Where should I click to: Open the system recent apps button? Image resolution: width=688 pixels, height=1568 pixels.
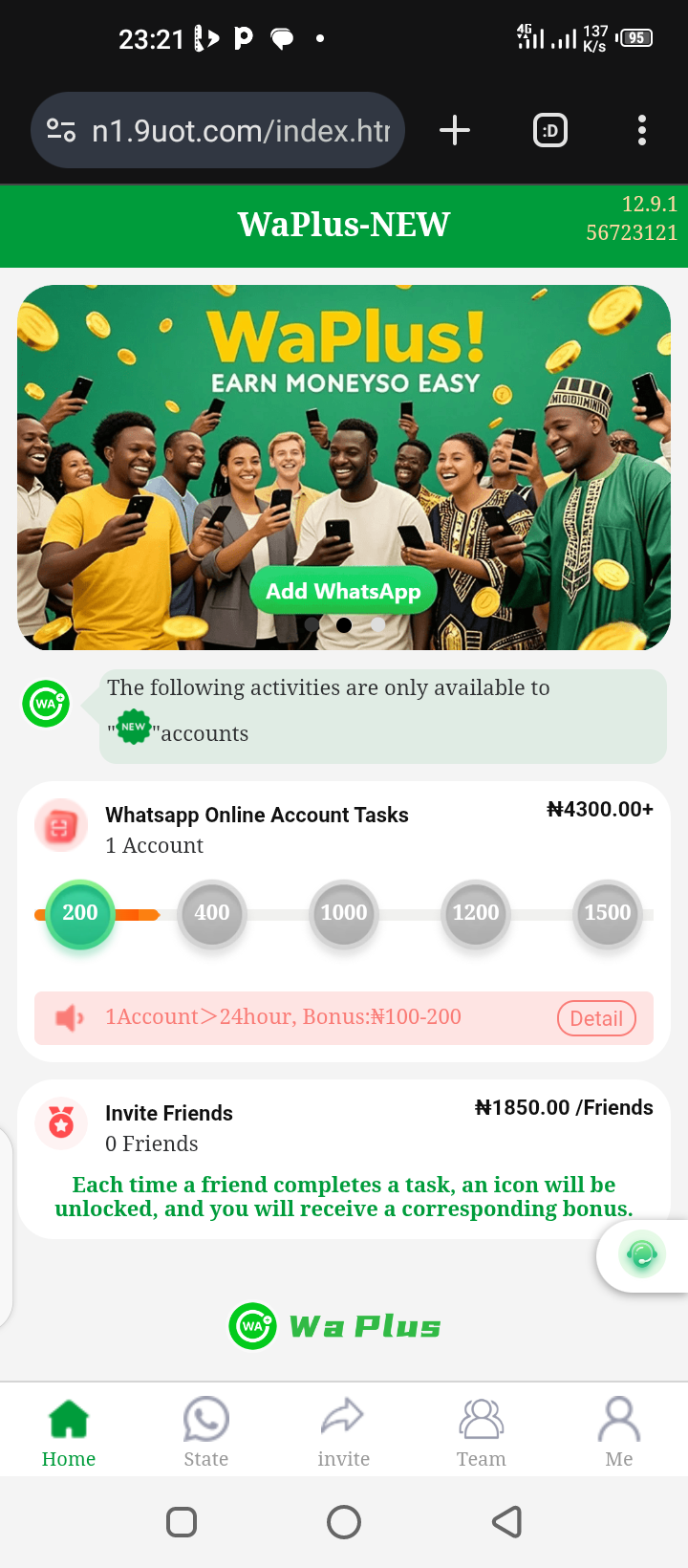(182, 1521)
